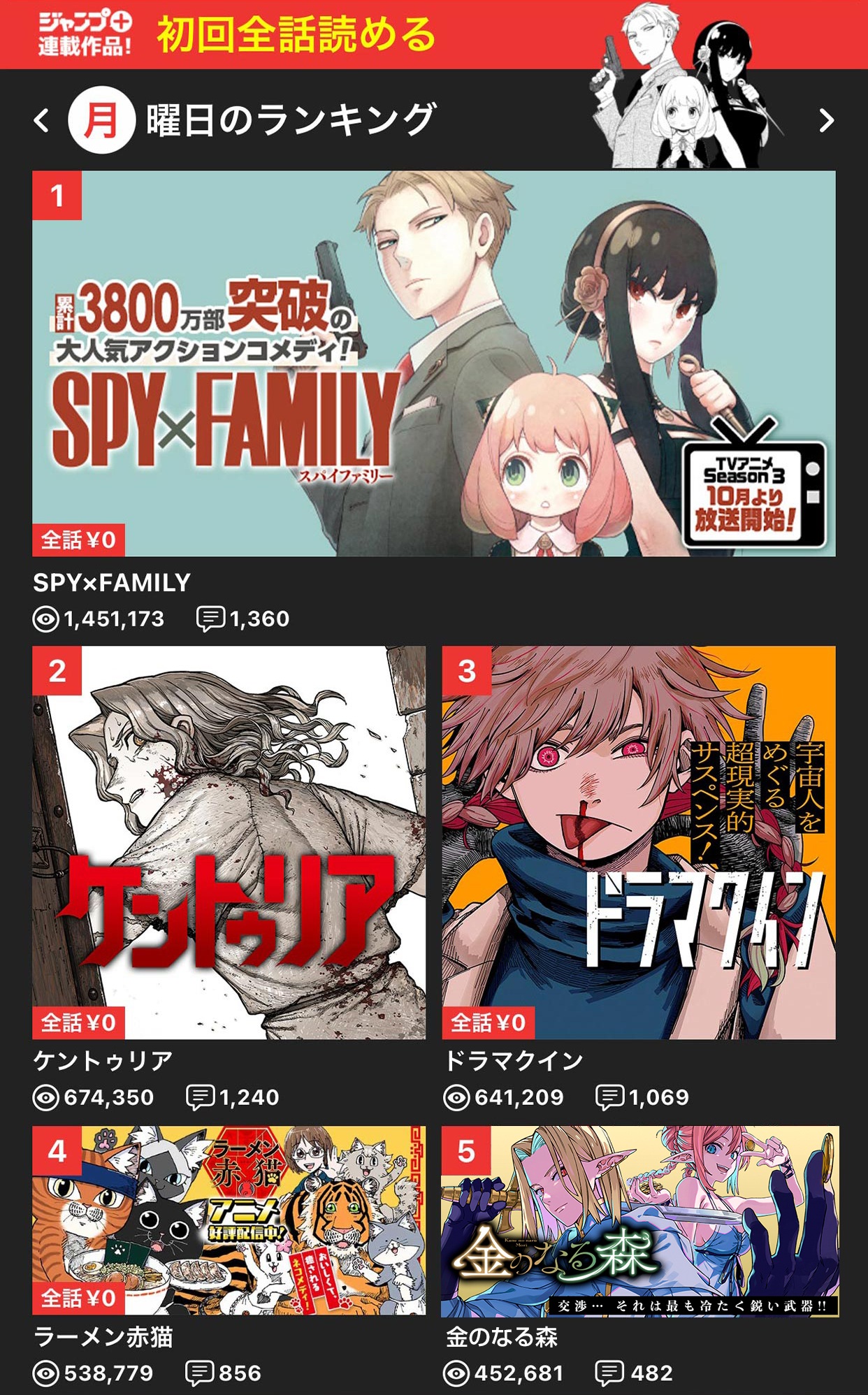Viewport: 868px width, 1395px height.
Task: Open the ドラマクイン manga card
Action: coord(638,842)
